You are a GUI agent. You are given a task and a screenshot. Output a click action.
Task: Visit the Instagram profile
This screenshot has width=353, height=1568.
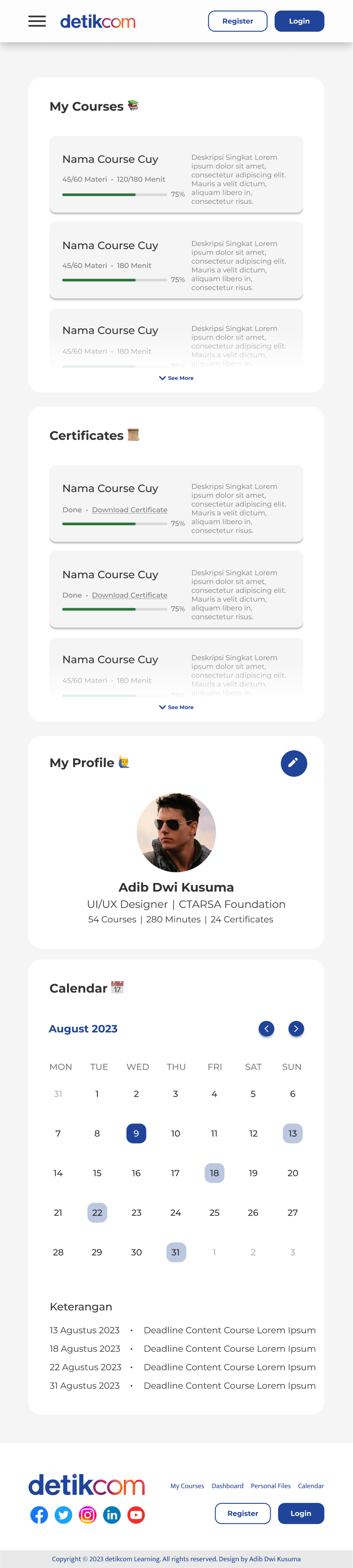(88, 1515)
